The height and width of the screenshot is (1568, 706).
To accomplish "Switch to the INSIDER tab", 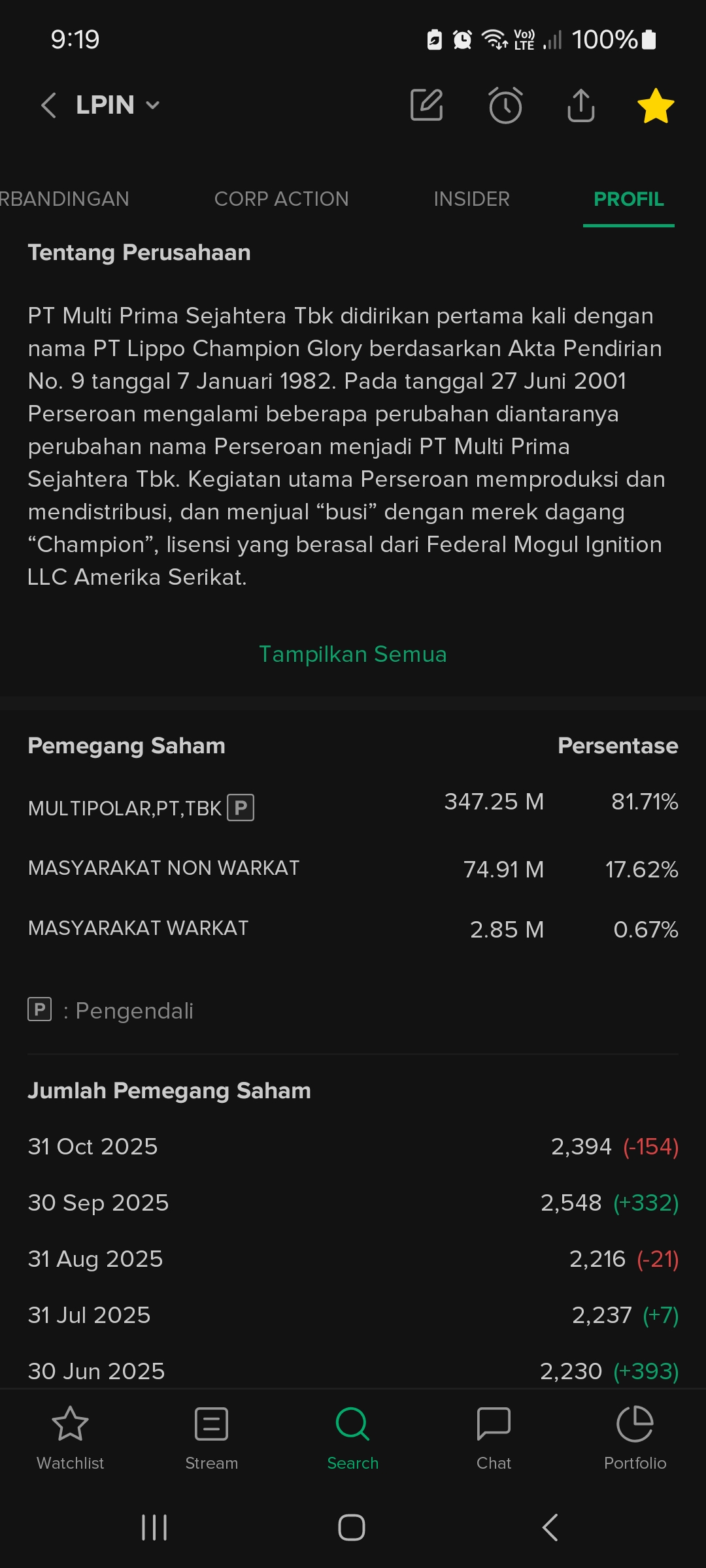I will [471, 199].
